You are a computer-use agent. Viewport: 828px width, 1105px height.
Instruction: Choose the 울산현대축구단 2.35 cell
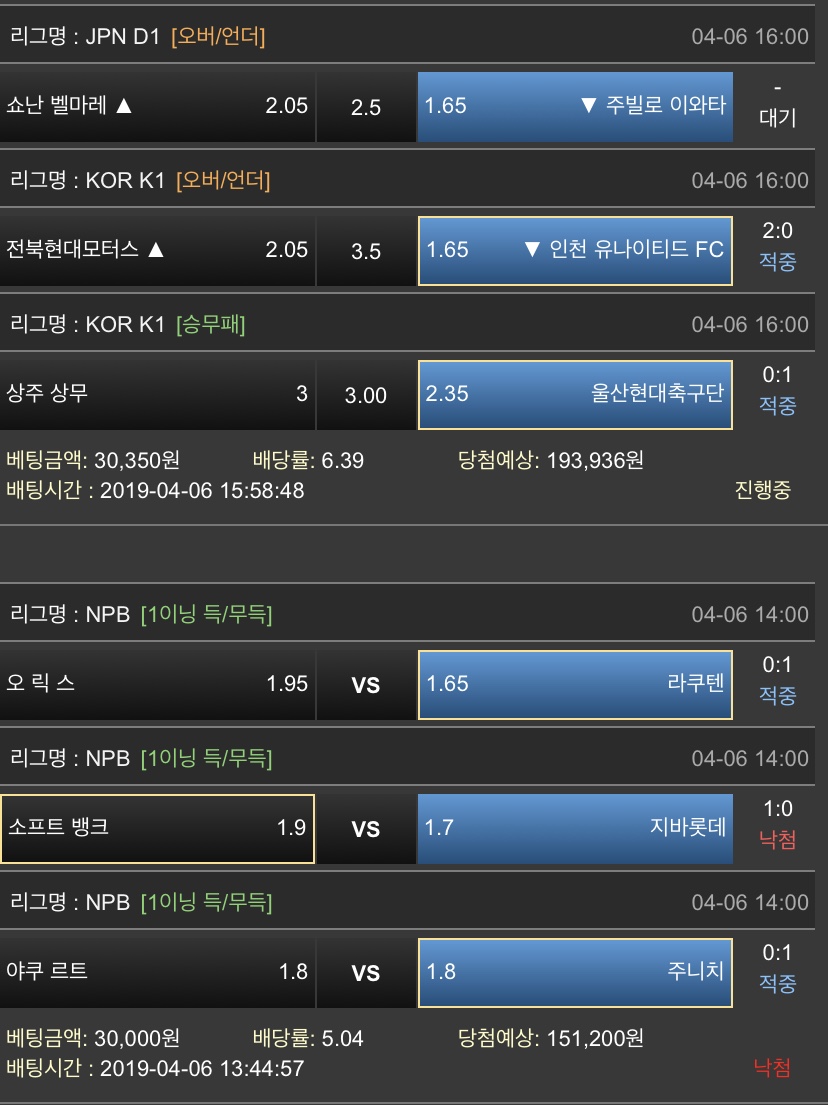coord(575,394)
